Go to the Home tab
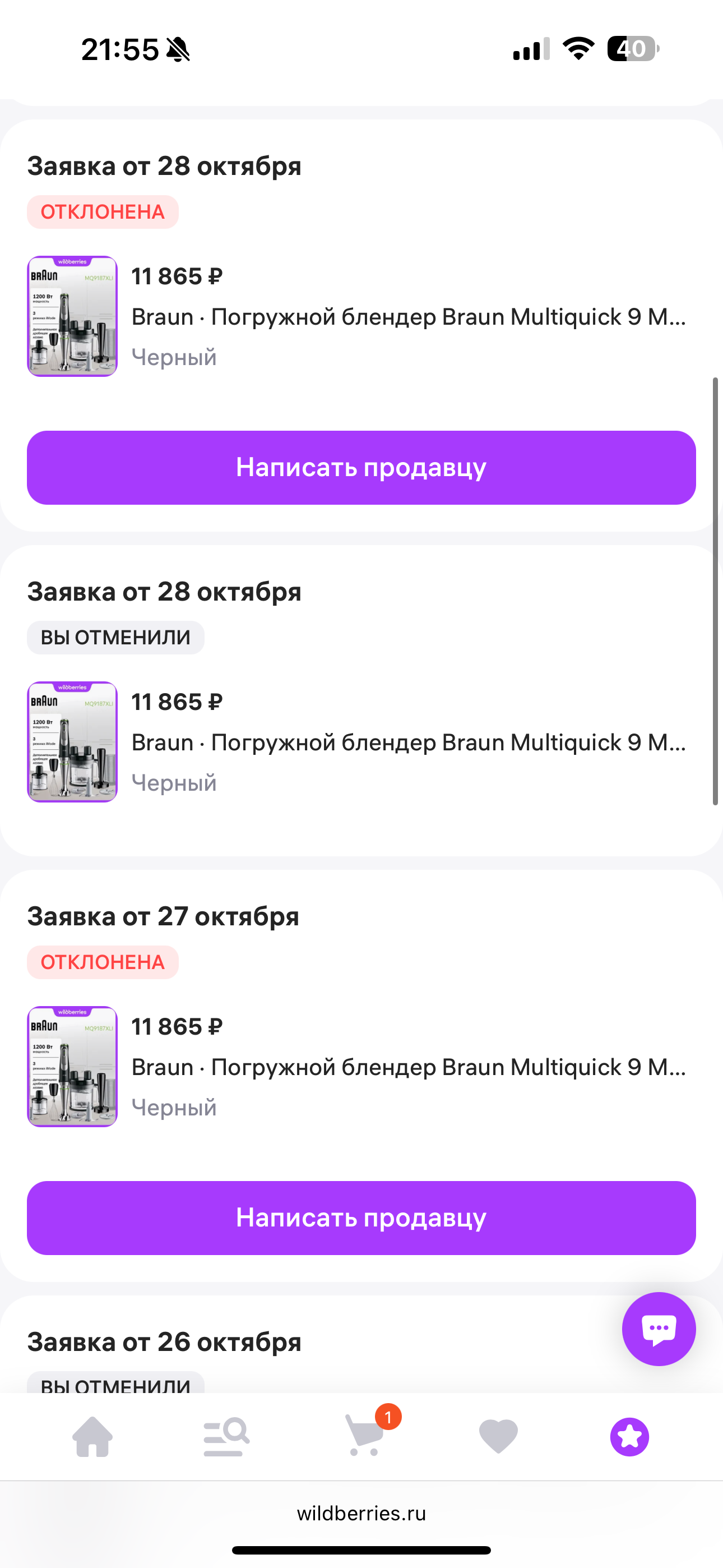 click(x=92, y=1437)
